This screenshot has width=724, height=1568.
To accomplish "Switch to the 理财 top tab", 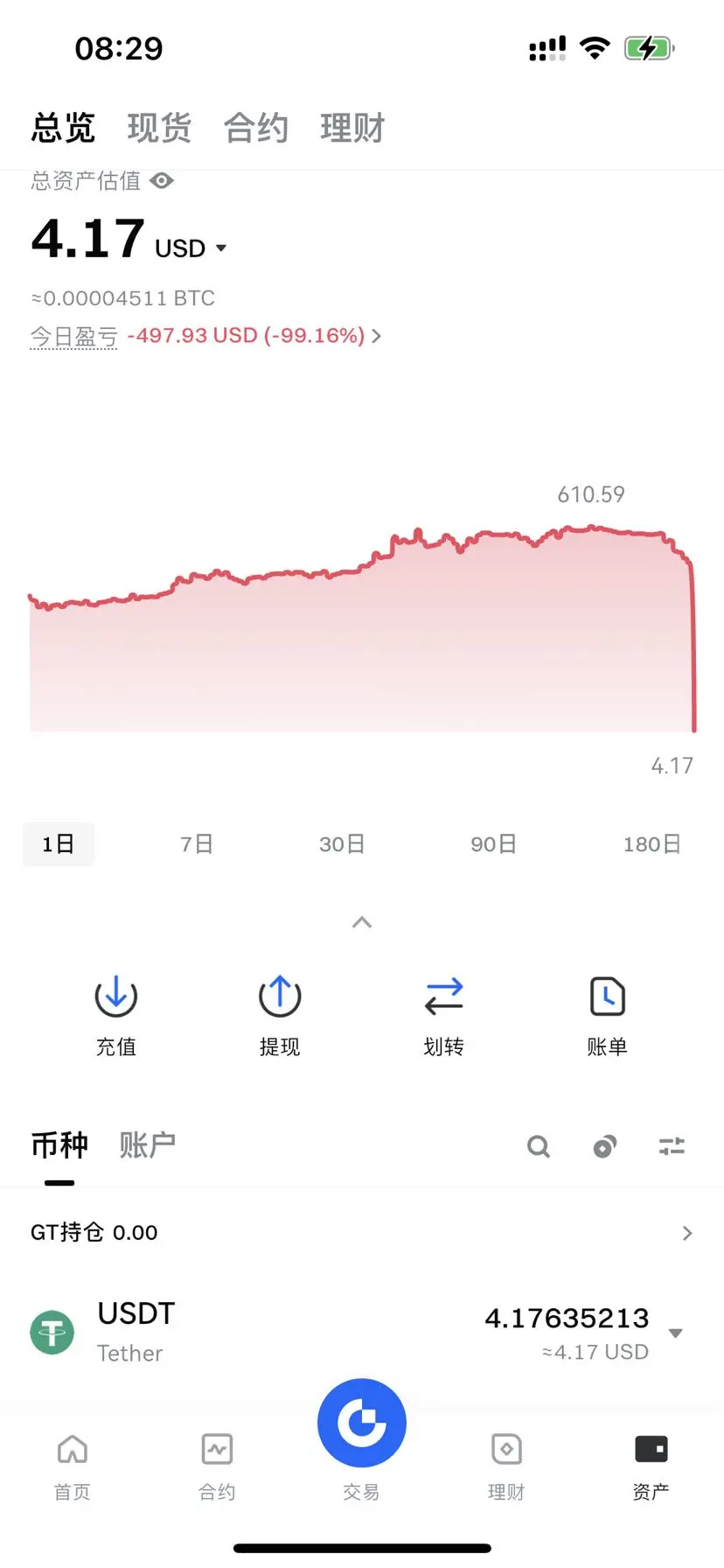I will 352,128.
